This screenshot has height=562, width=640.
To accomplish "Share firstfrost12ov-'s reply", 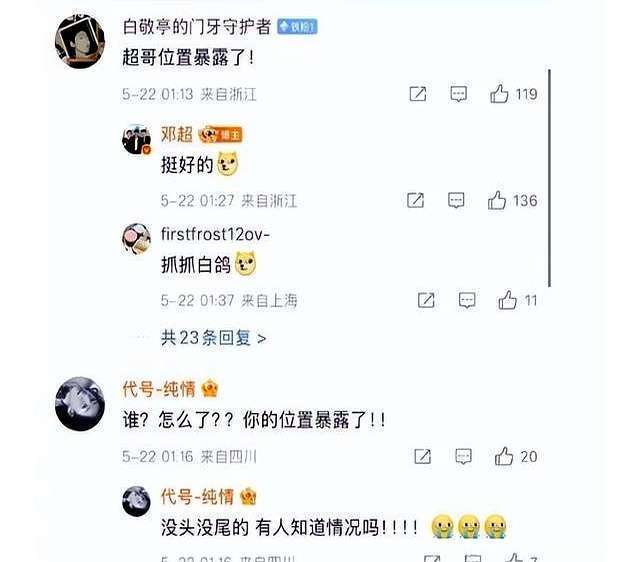I will (426, 300).
